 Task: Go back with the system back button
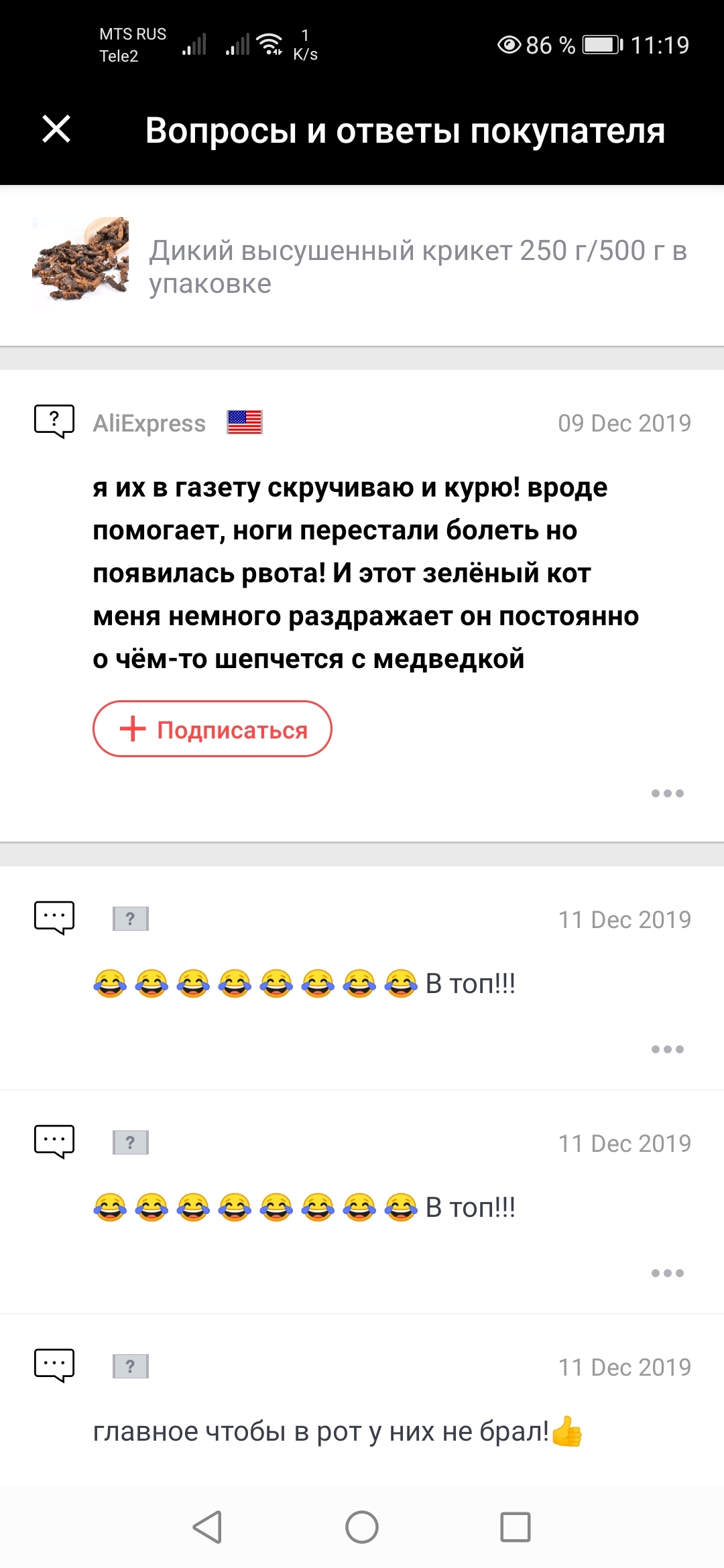(207, 1527)
